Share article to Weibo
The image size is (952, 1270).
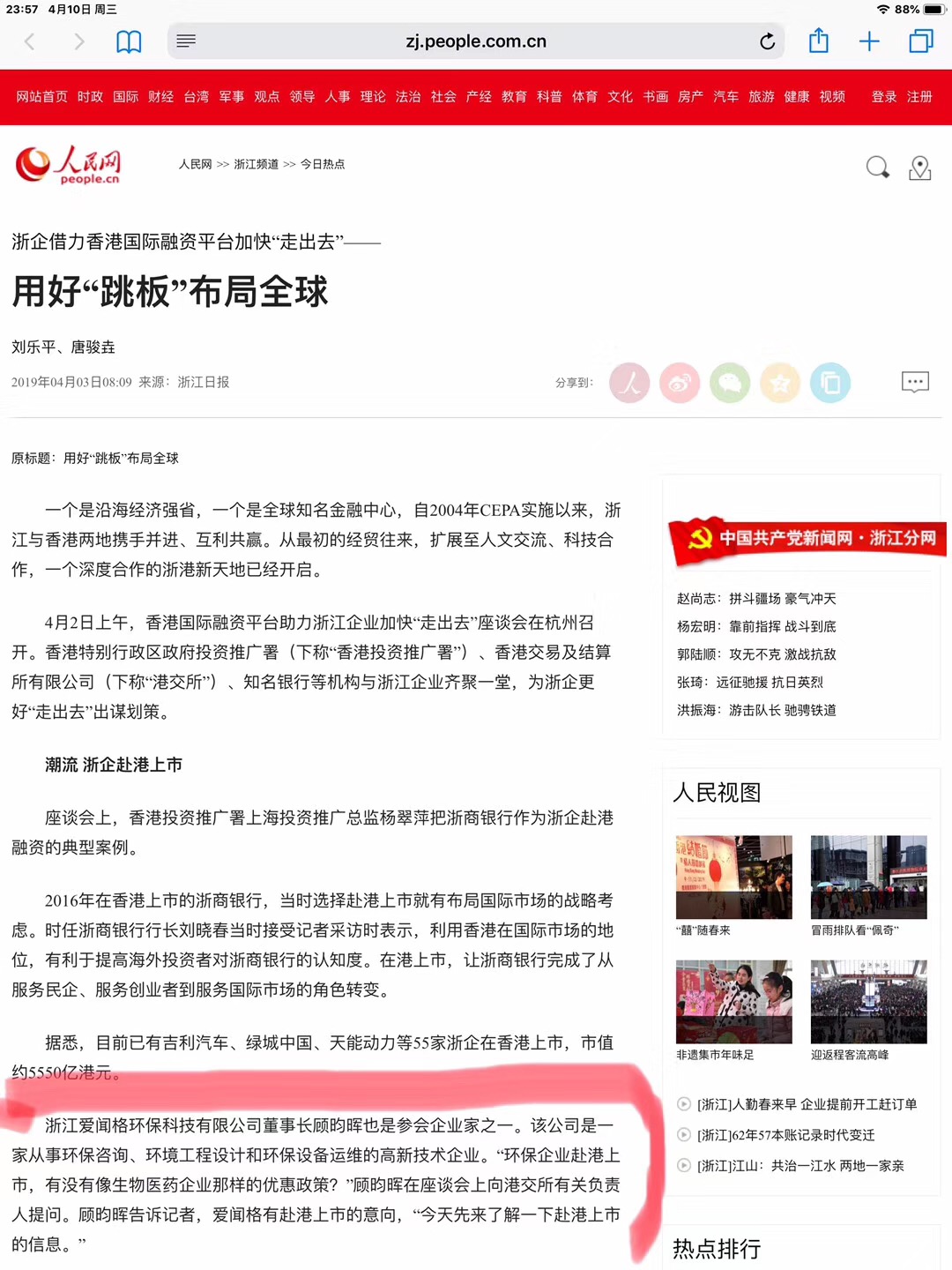tap(680, 383)
